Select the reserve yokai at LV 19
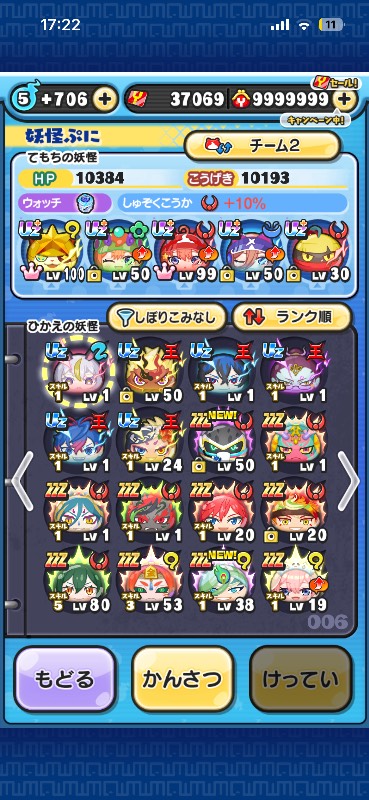Screen dimensions: 369x800 point(294,581)
